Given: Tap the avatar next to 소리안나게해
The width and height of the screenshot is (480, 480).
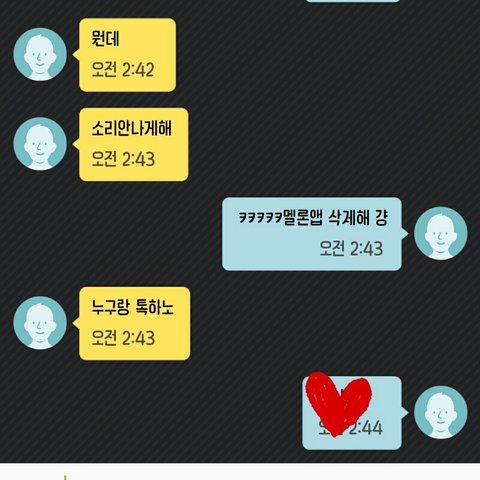Looking at the screenshot, I should (x=40, y=144).
